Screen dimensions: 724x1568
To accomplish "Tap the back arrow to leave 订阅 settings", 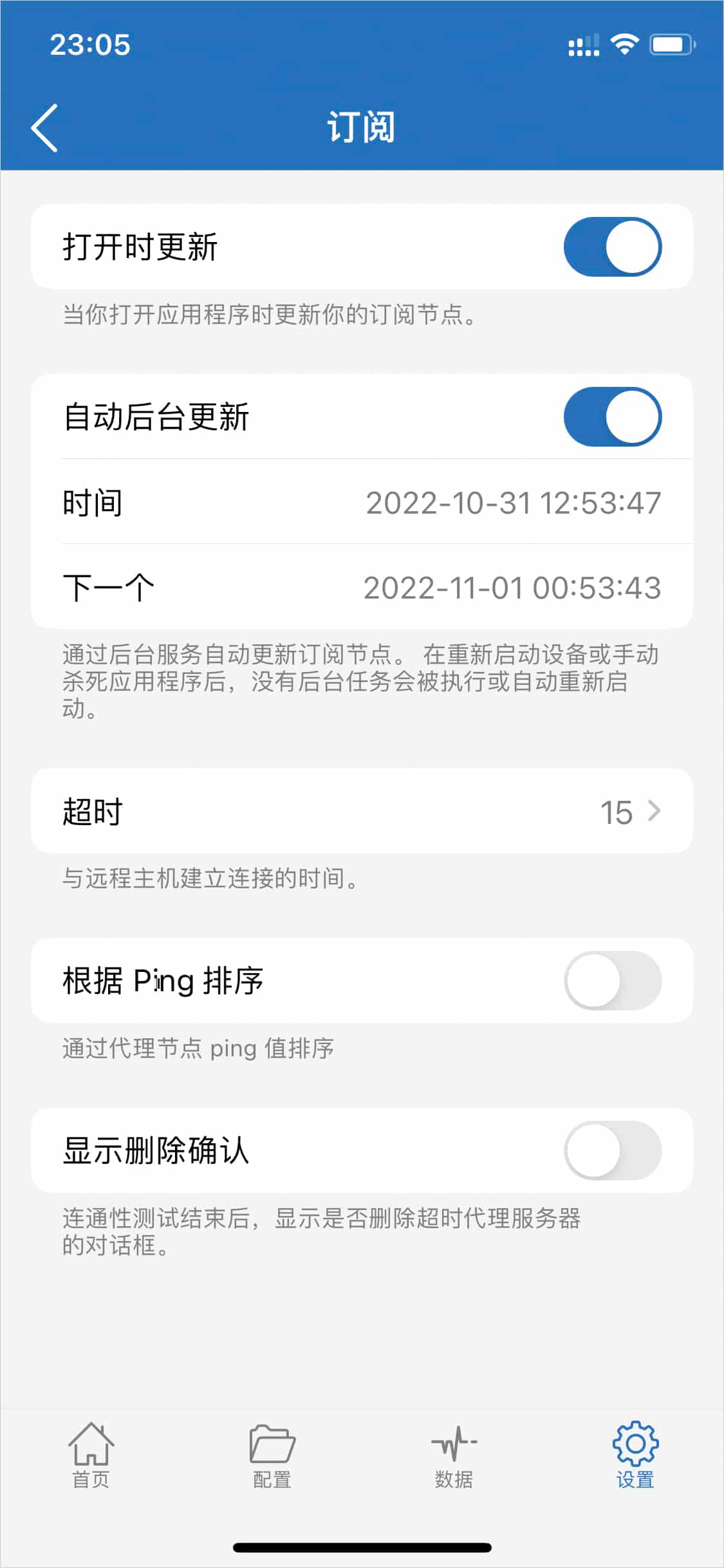I will [x=44, y=126].
